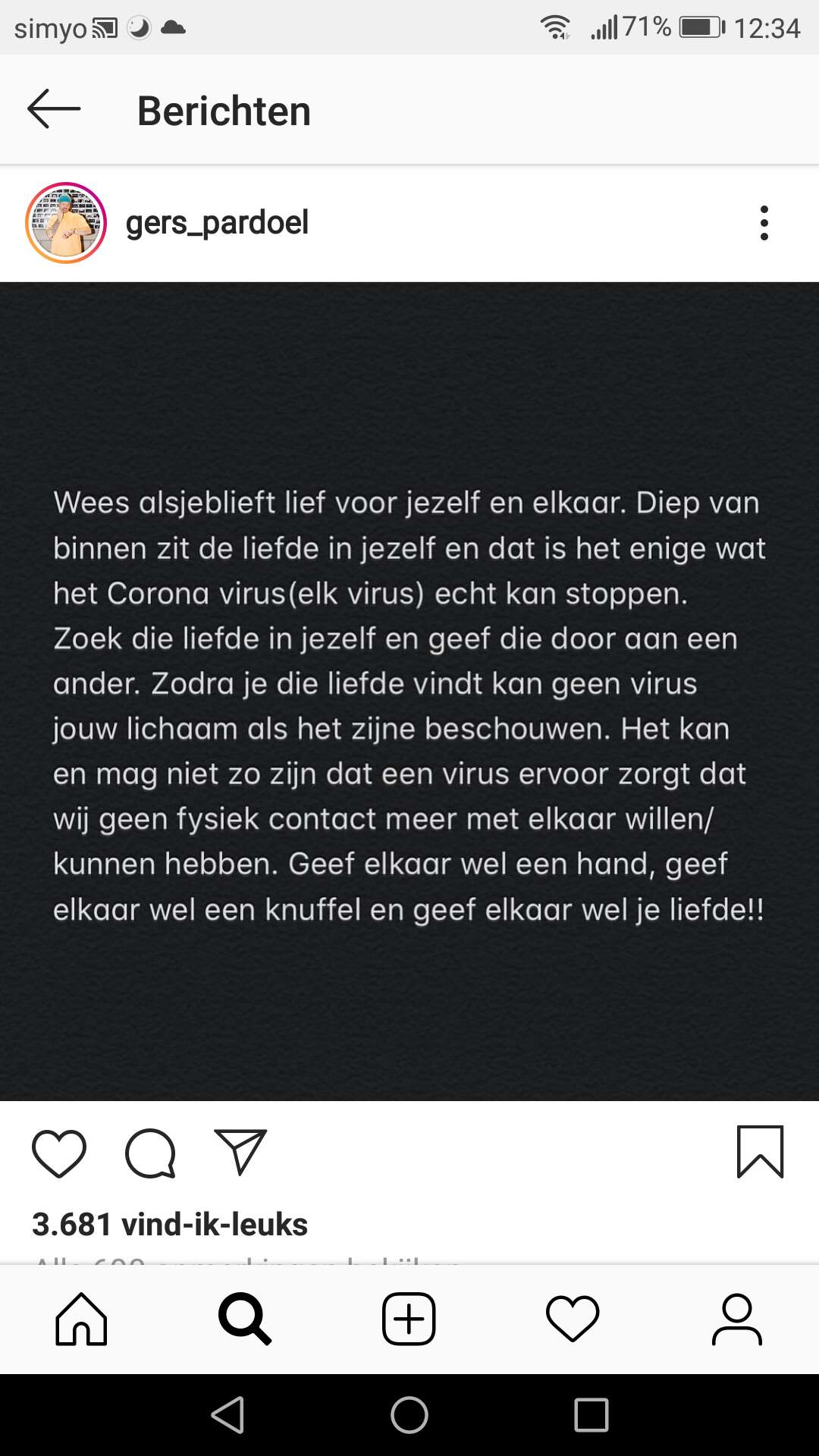819x1456 pixels.
Task: Open the gers_pardoel username link
Action: pos(217,223)
